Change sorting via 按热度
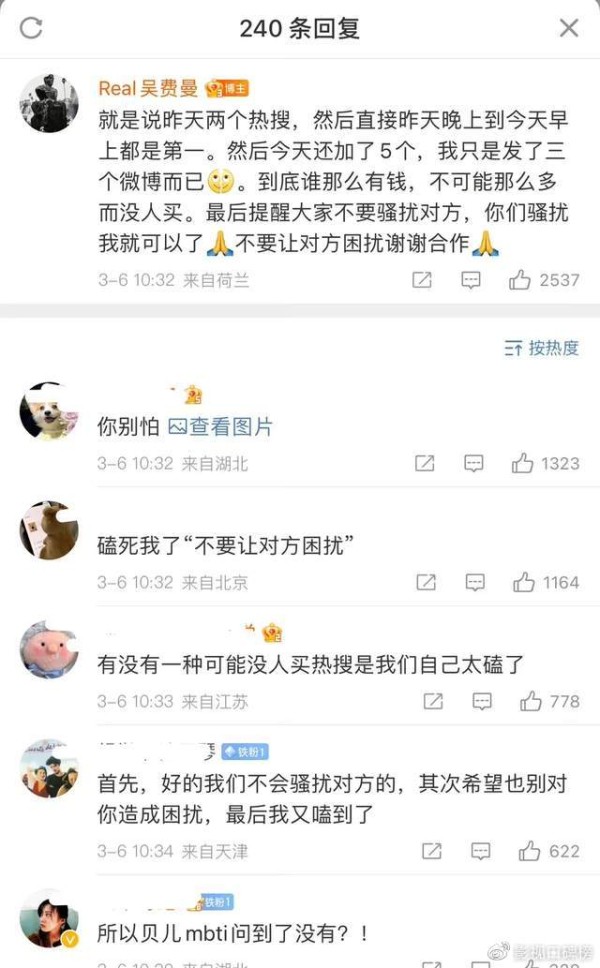 pyautogui.click(x=542, y=348)
